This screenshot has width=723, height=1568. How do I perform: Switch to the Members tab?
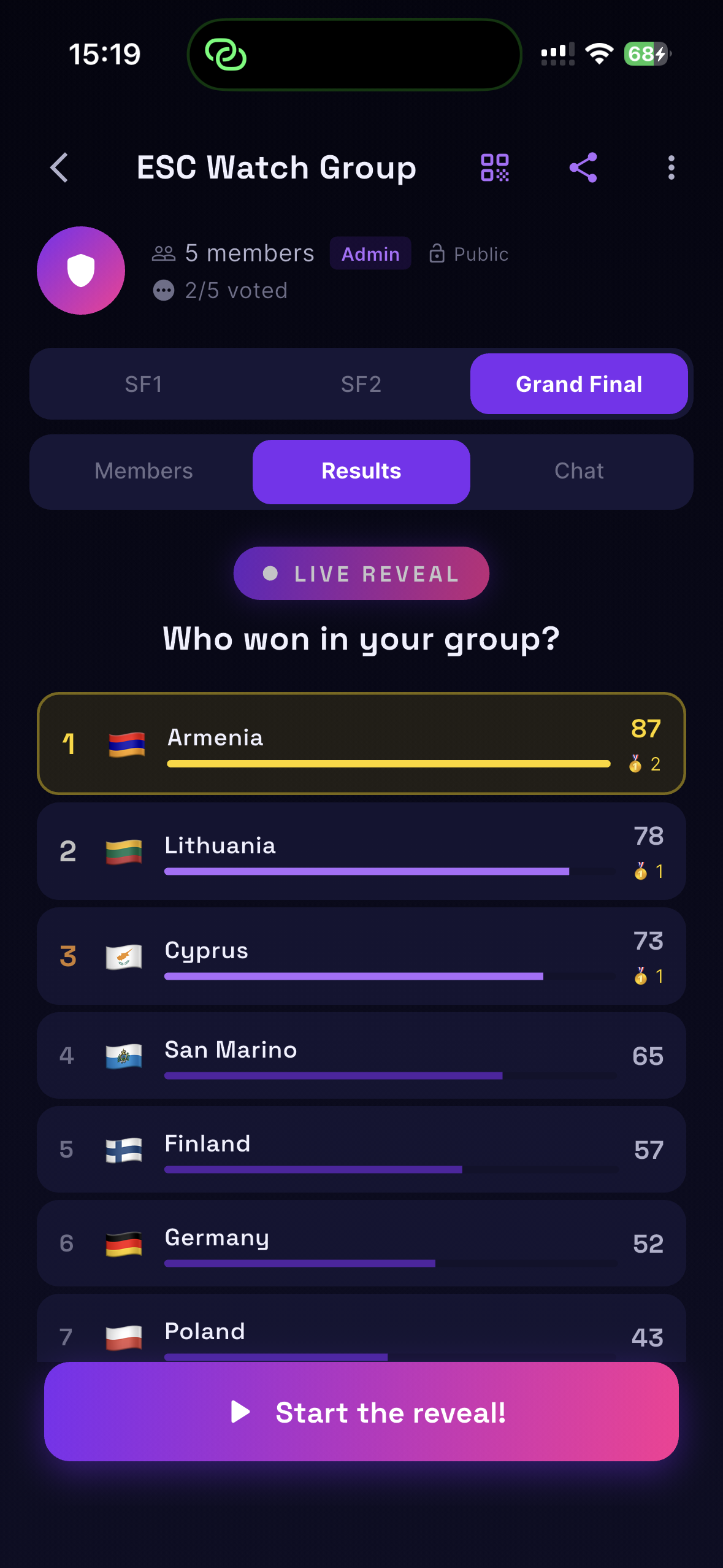pos(143,471)
